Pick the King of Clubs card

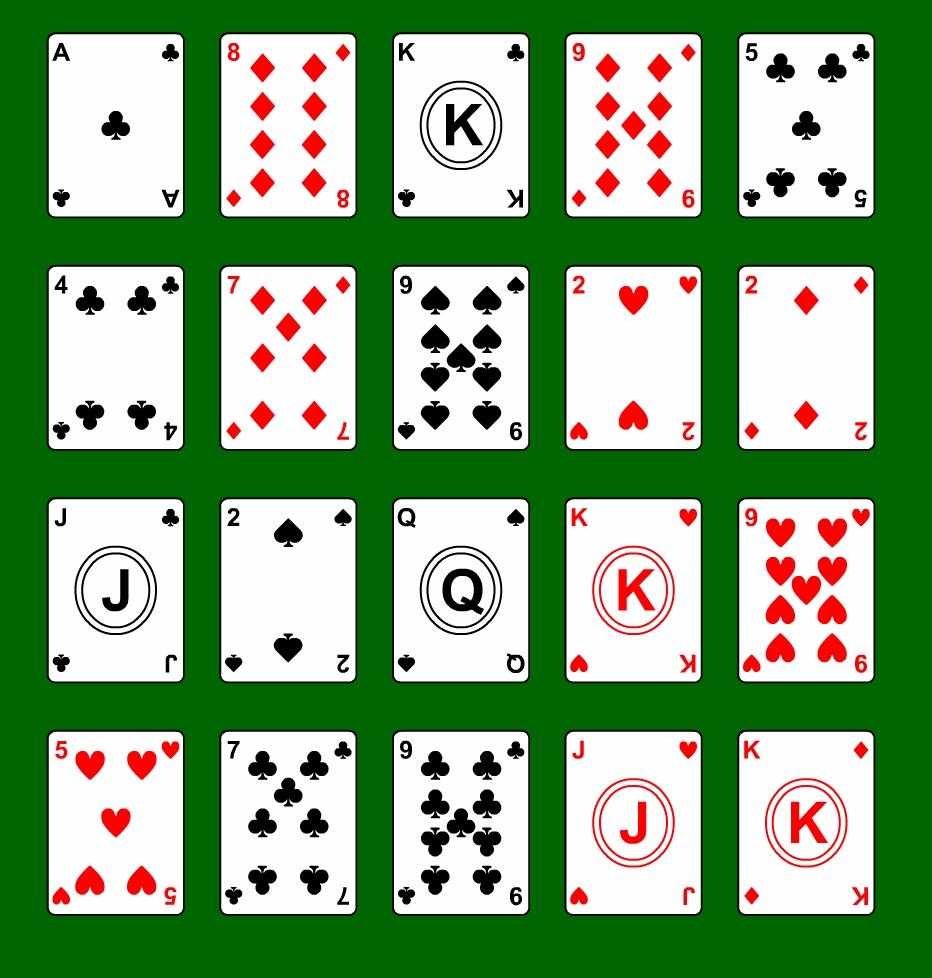(x=461, y=125)
